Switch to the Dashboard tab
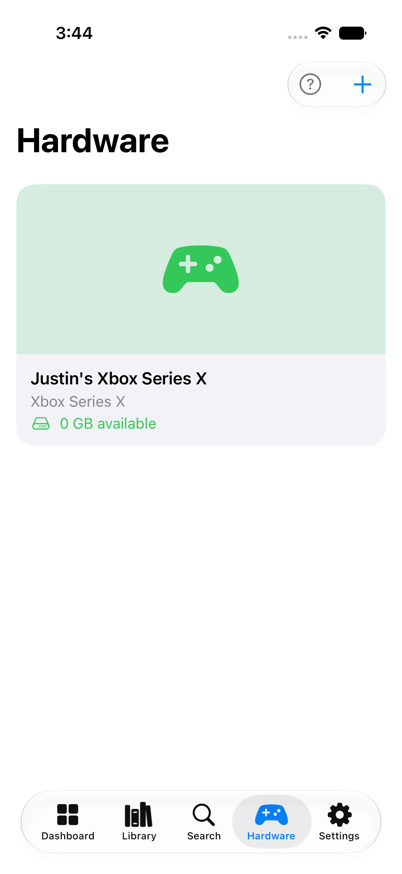This screenshot has height=874, width=402. point(68,822)
